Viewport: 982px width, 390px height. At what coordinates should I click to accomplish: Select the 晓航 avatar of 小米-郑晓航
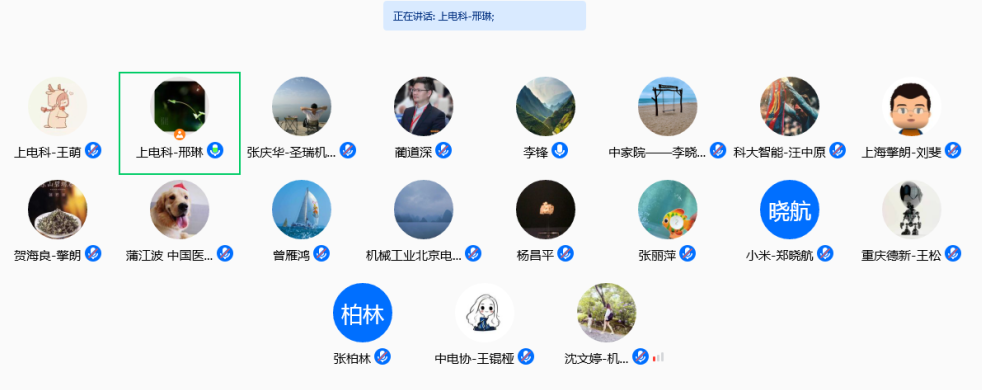click(x=790, y=210)
